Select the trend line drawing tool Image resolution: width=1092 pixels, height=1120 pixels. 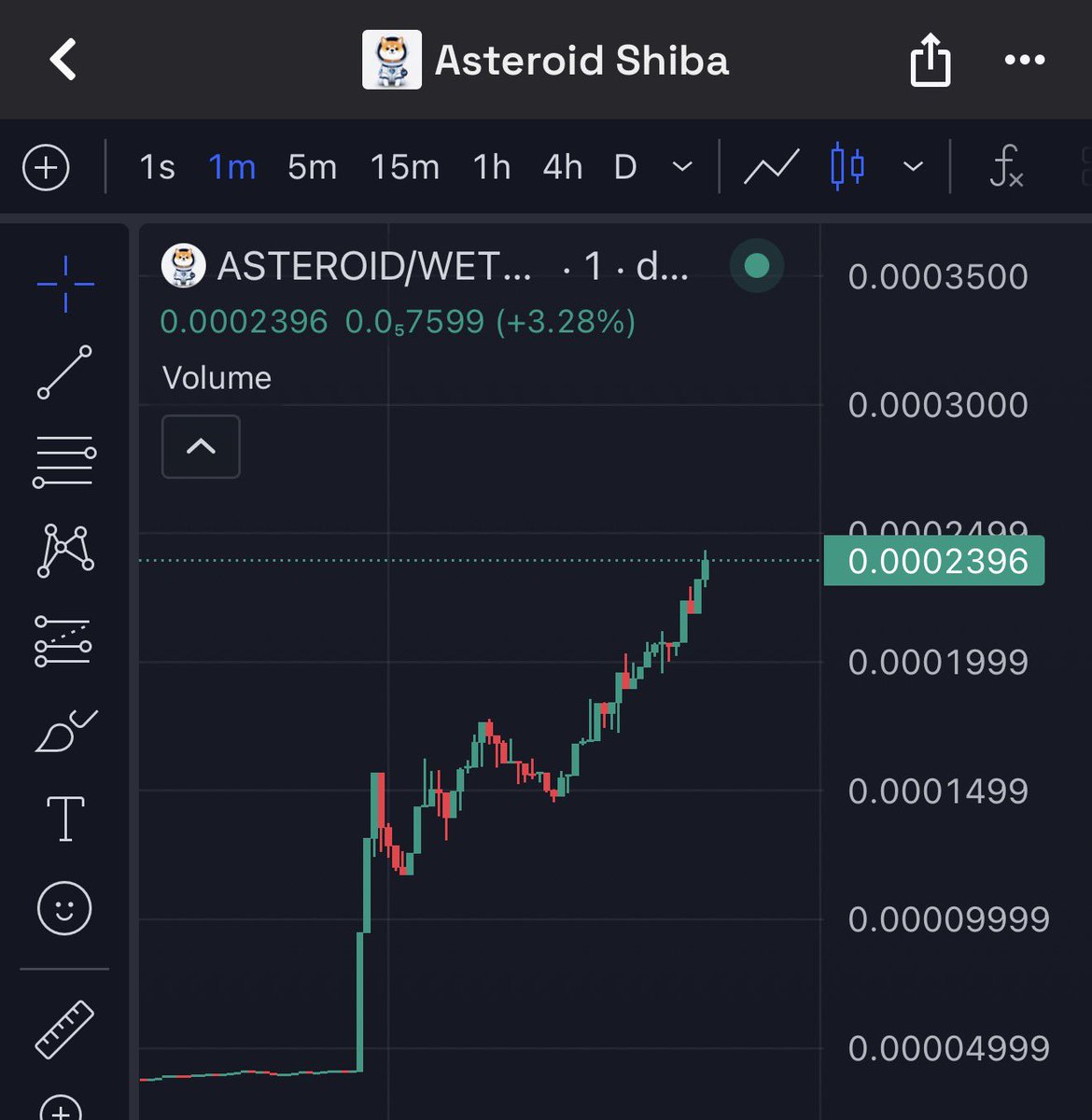[64, 372]
